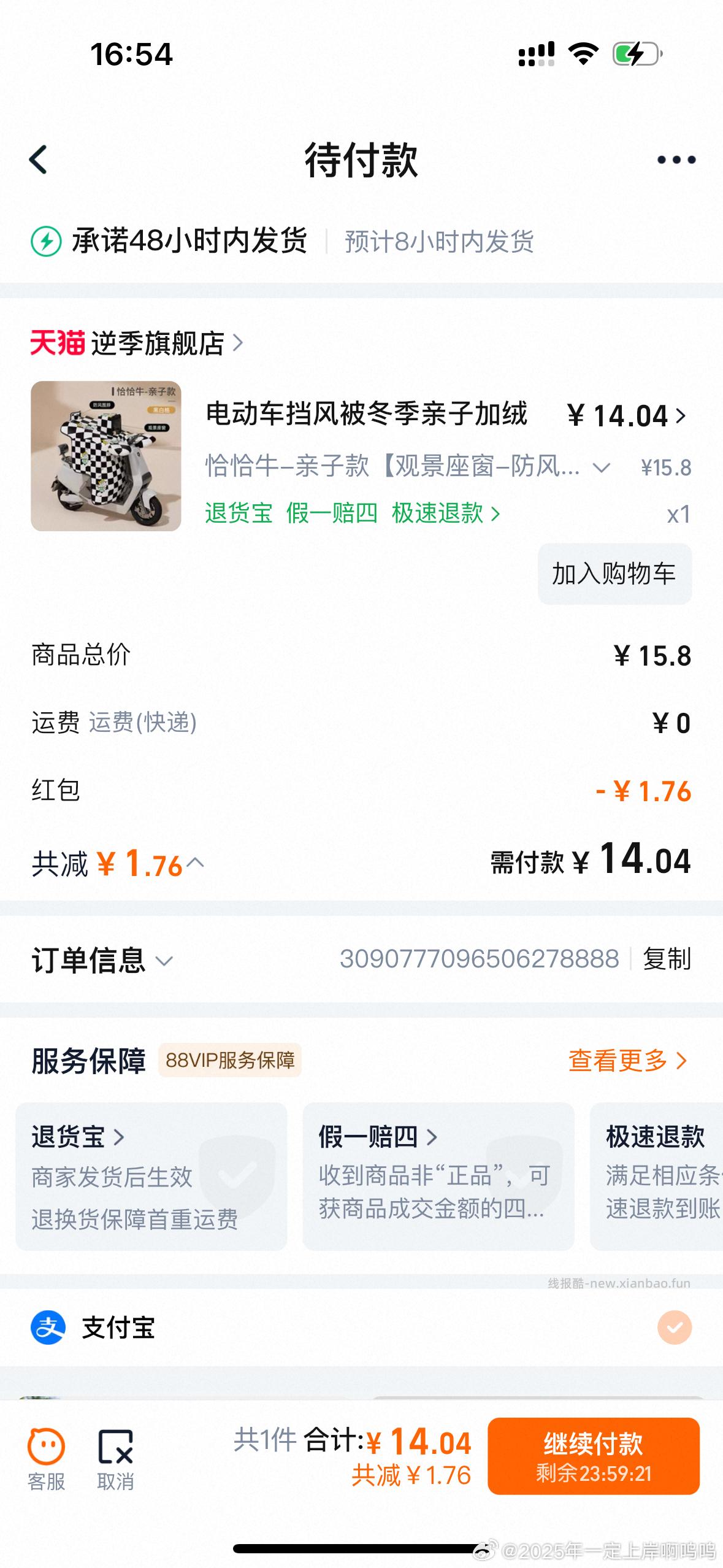
Task: Expand the SKU variant chevron for 恰恰牛亲子款
Action: tap(602, 466)
